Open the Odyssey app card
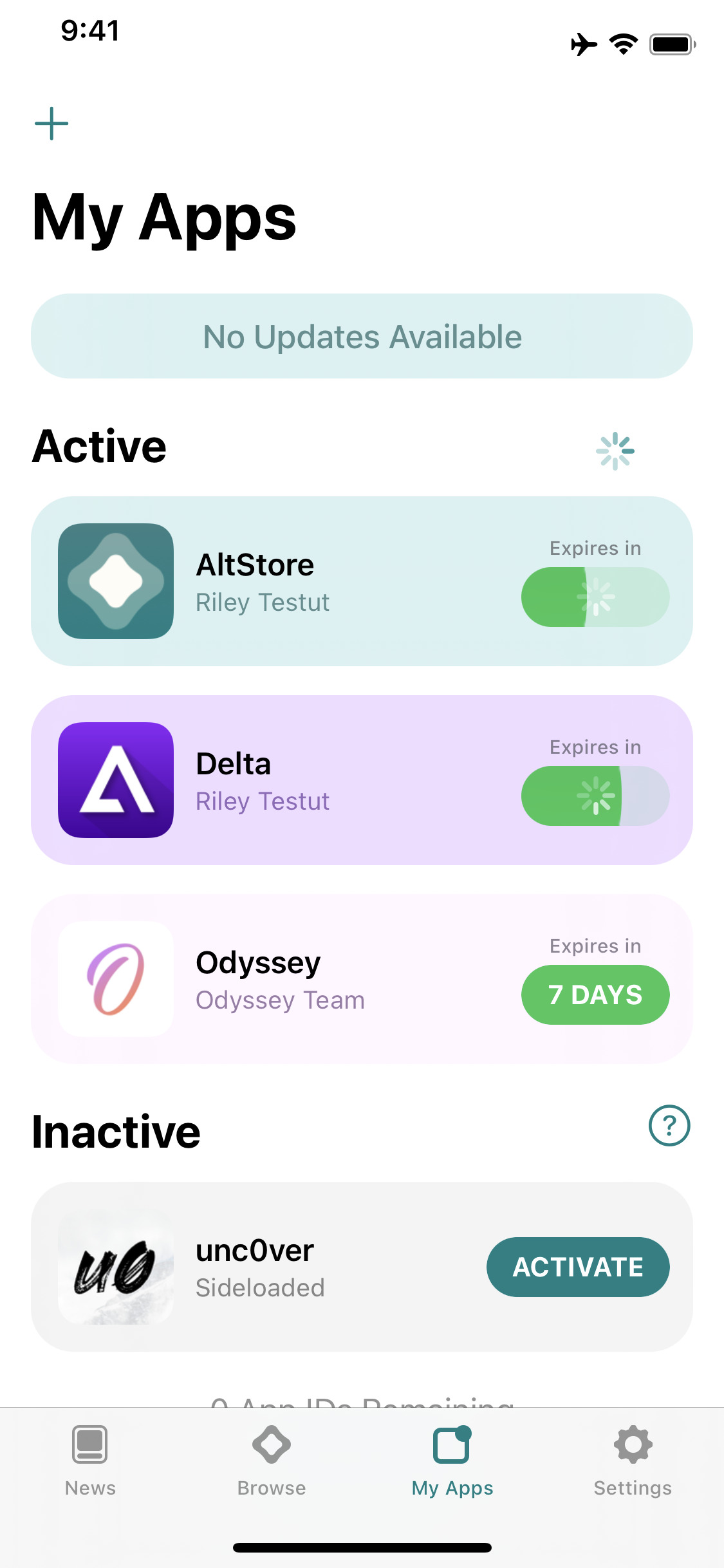 (362, 978)
